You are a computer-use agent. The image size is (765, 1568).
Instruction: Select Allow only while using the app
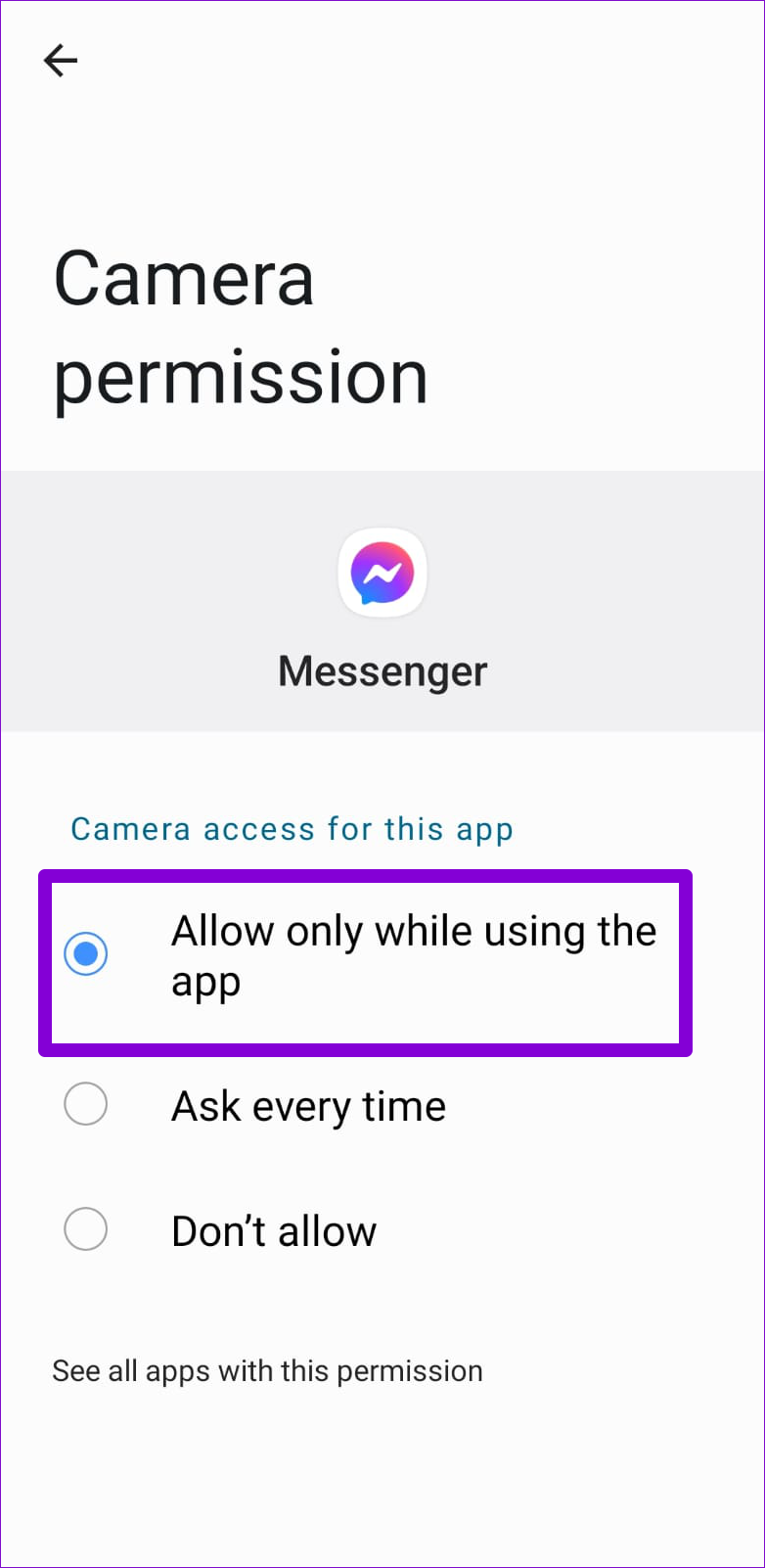tap(365, 955)
